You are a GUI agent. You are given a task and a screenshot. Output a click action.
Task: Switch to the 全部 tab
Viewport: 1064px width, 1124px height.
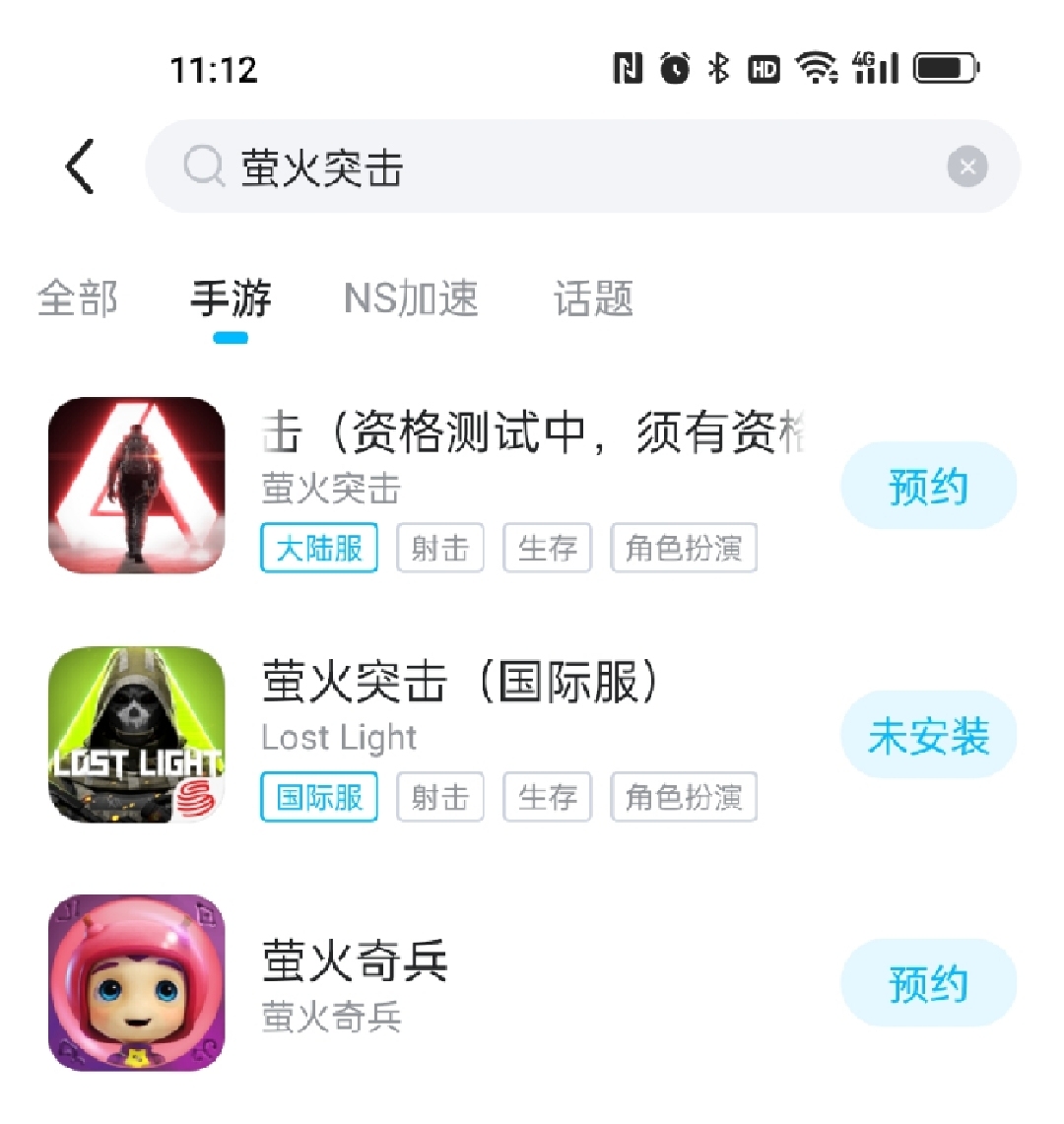point(78,298)
